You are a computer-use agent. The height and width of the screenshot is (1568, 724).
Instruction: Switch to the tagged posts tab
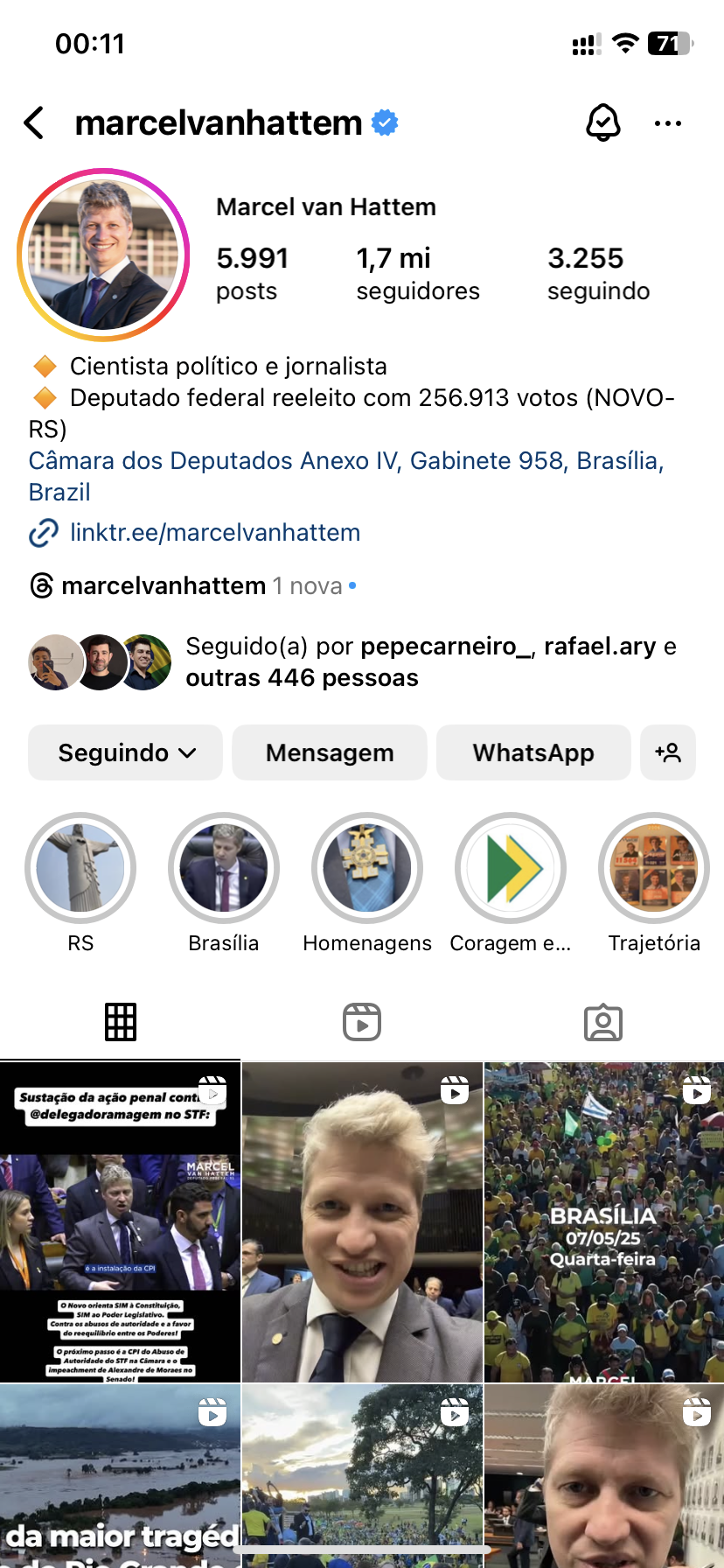pos(603,1022)
